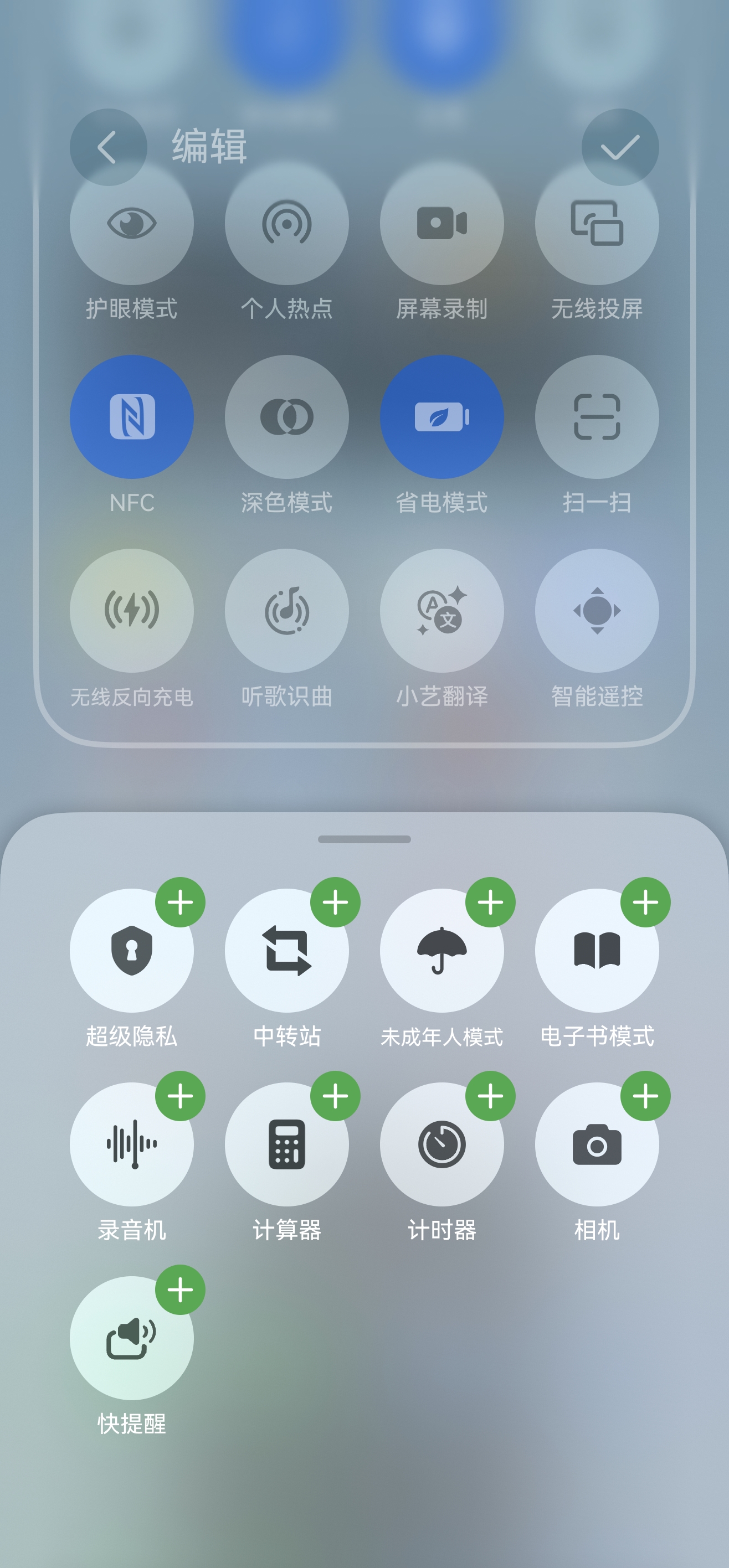
Task: Add the 快提醒 shortcut
Action: tap(179, 1289)
